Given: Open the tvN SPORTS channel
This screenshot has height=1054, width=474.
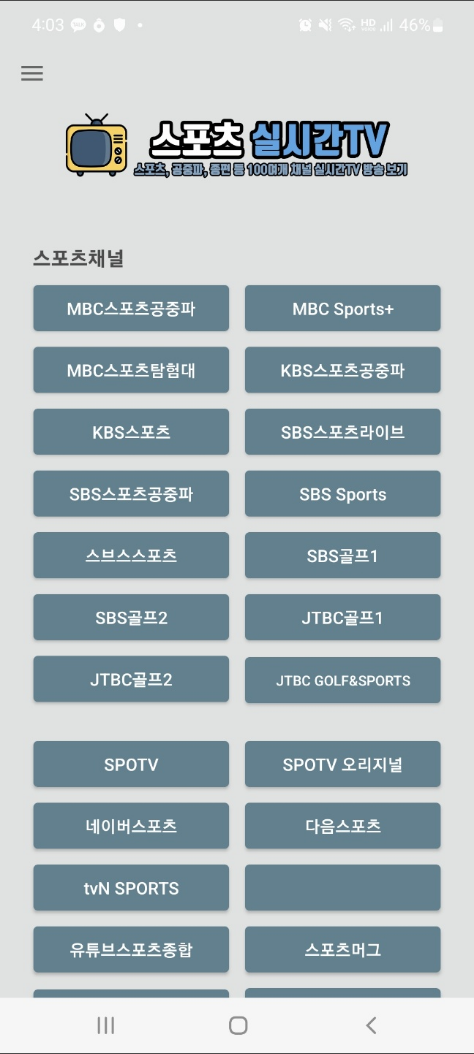Looking at the screenshot, I should (x=131, y=888).
